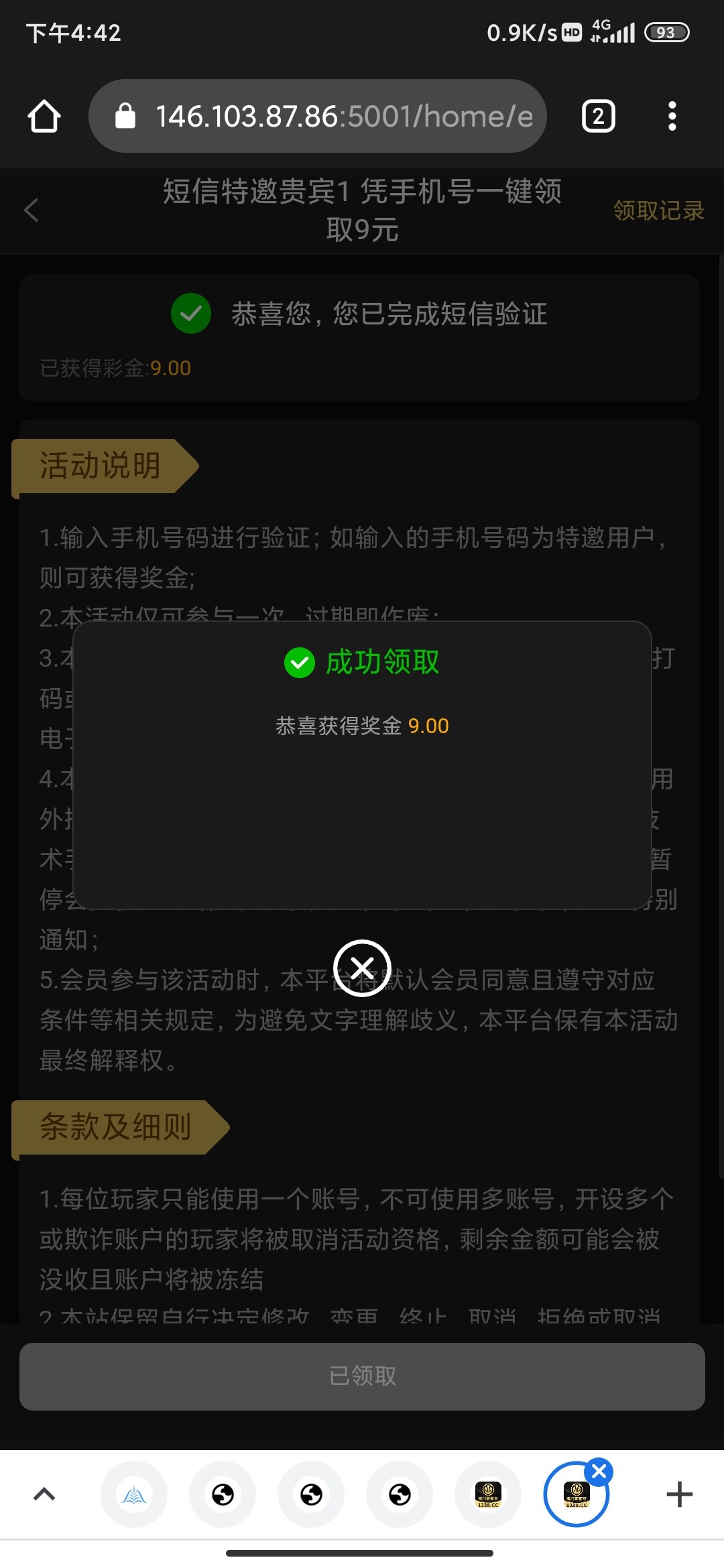Open a new tab using the plus icon

pos(679,1494)
